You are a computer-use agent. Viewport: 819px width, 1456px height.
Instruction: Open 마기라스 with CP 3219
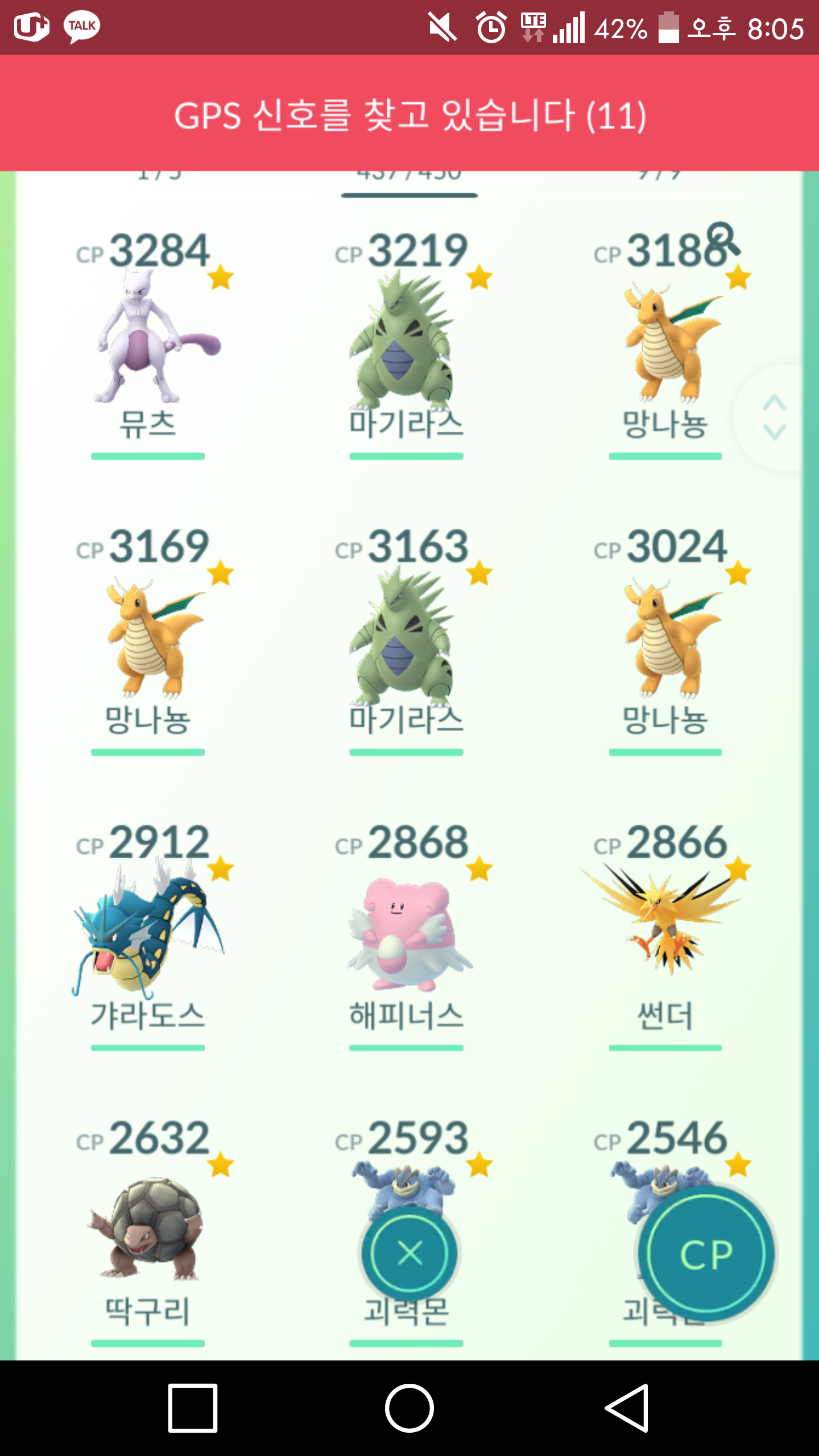pyautogui.click(x=407, y=345)
